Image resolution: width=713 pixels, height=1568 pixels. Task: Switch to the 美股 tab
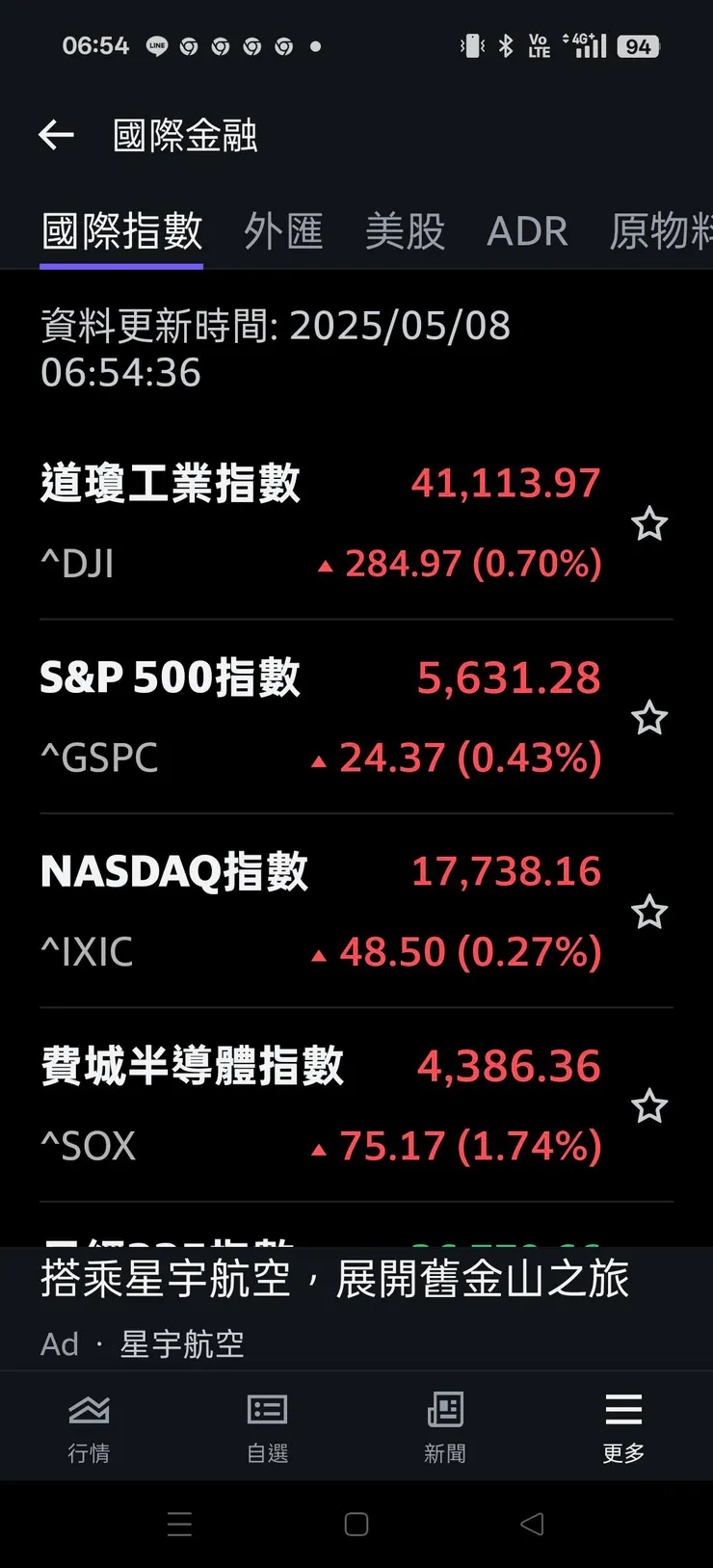pos(405,232)
